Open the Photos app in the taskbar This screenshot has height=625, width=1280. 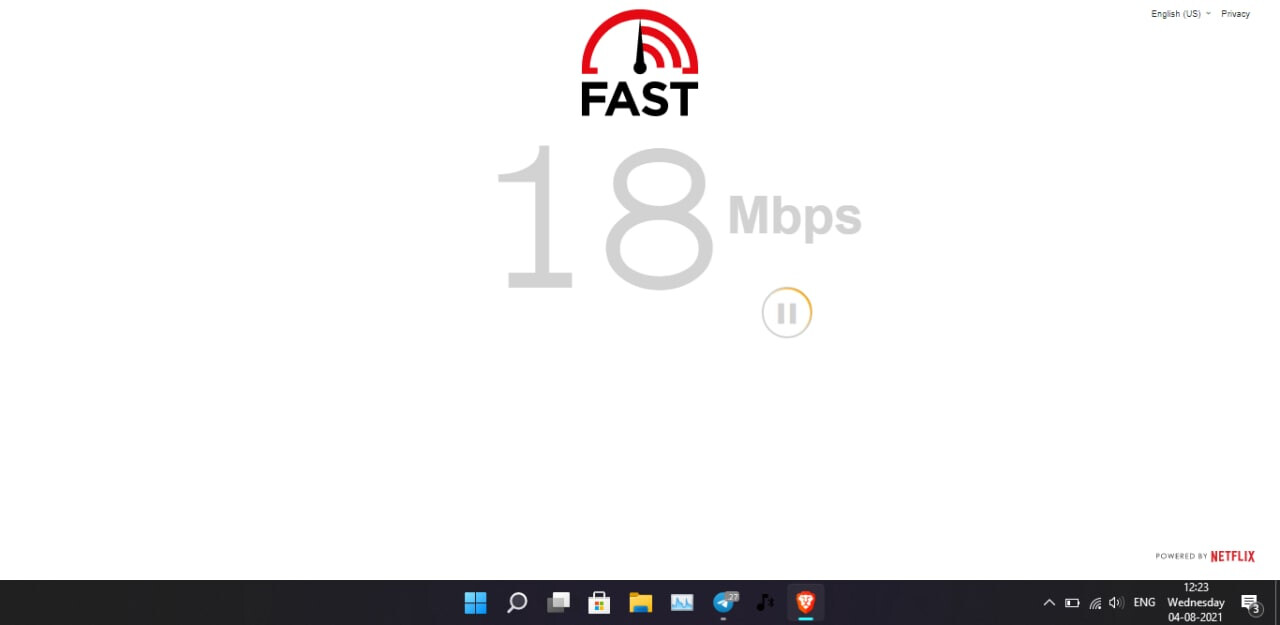point(682,602)
